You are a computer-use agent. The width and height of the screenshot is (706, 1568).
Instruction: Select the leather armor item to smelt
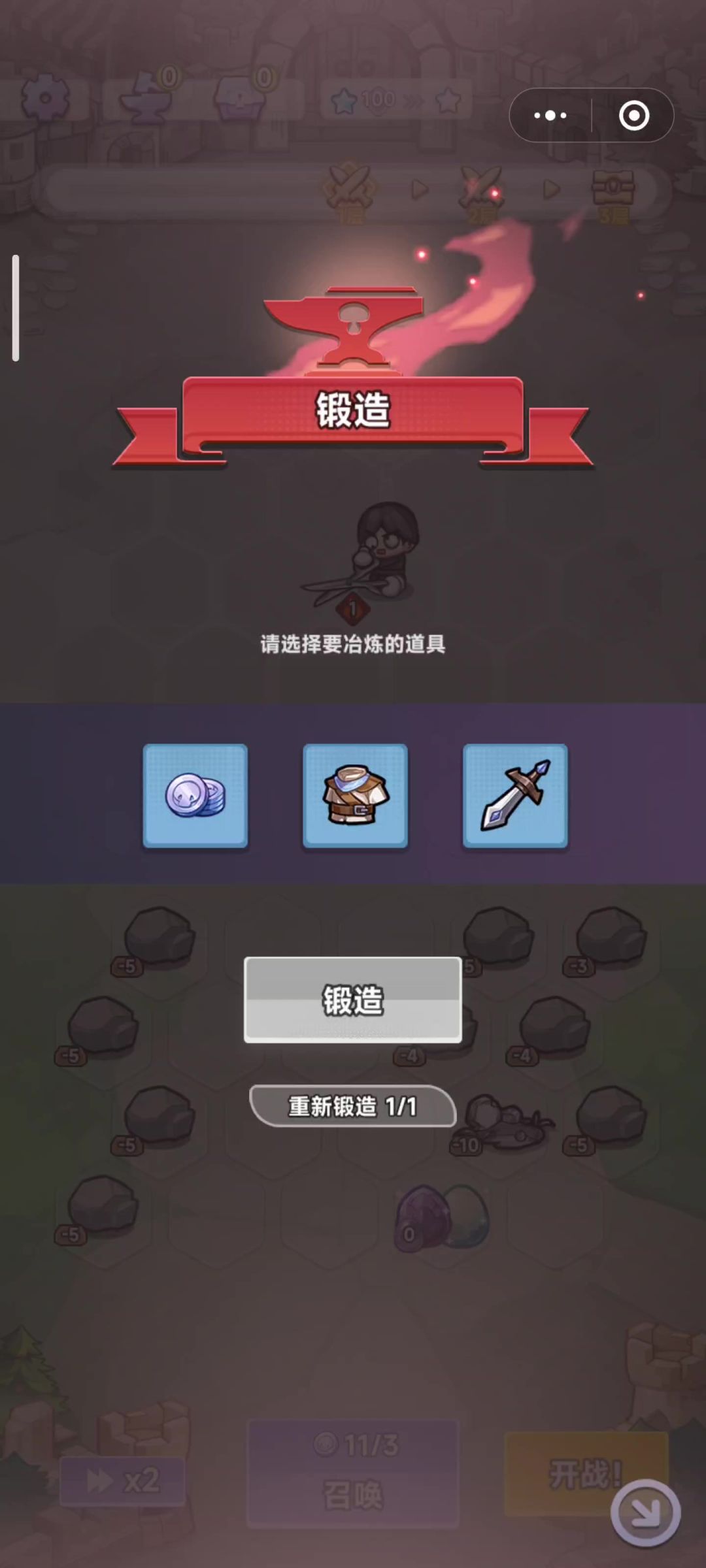click(355, 796)
